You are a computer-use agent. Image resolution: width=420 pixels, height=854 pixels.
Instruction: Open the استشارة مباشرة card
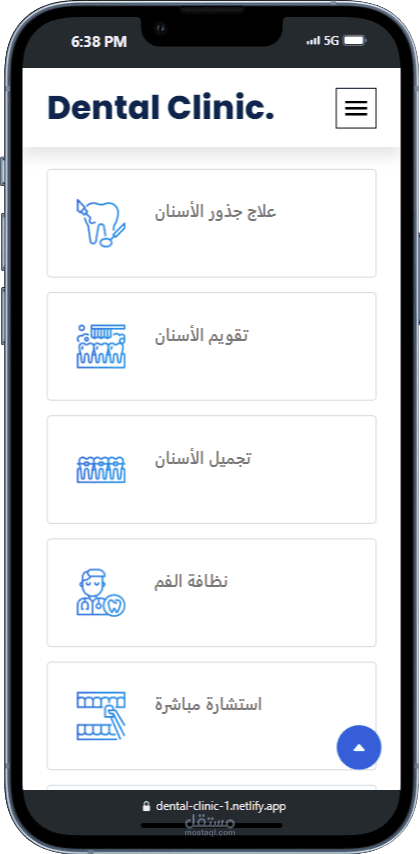coord(211,716)
